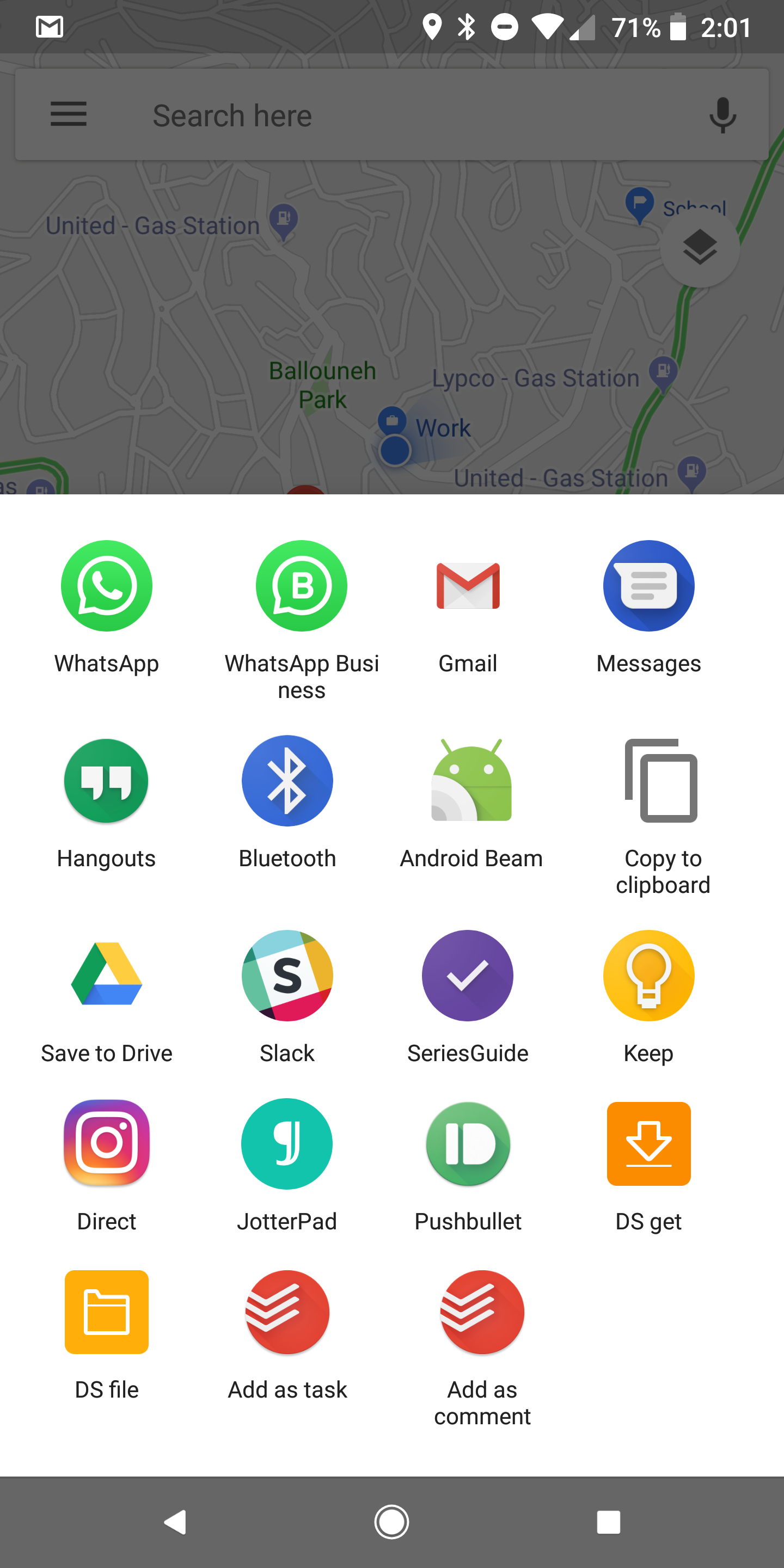The width and height of the screenshot is (784, 1568).
Task: Send the location over Bluetooth
Action: [287, 781]
